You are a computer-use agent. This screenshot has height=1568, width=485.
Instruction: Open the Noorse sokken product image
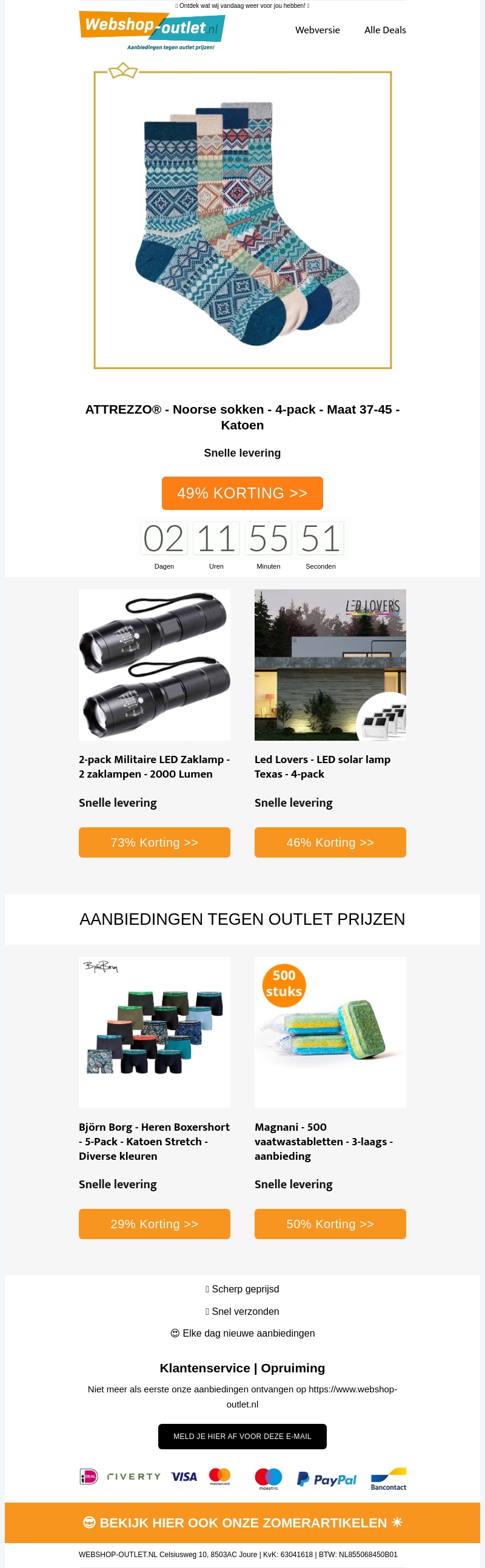pos(242,220)
